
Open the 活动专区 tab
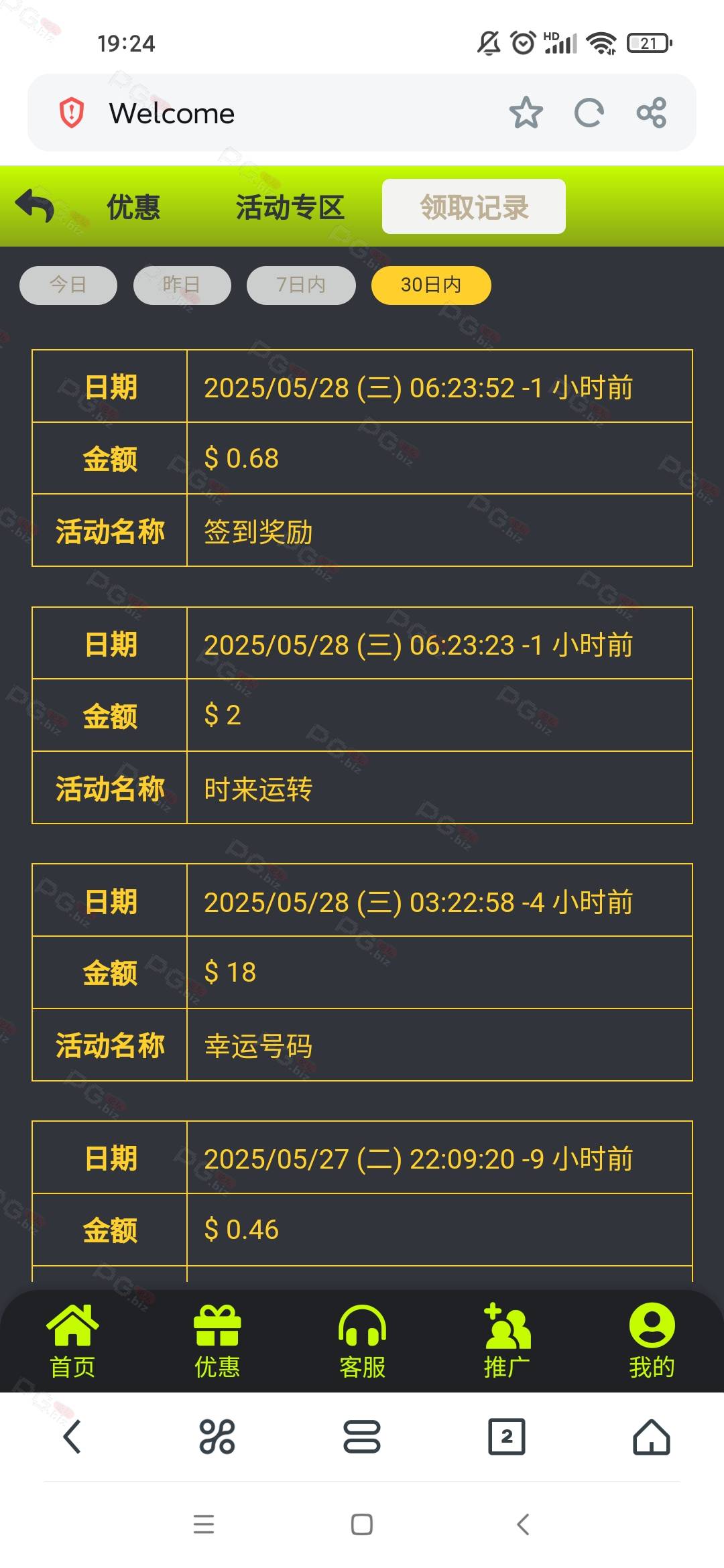pyautogui.click(x=290, y=207)
